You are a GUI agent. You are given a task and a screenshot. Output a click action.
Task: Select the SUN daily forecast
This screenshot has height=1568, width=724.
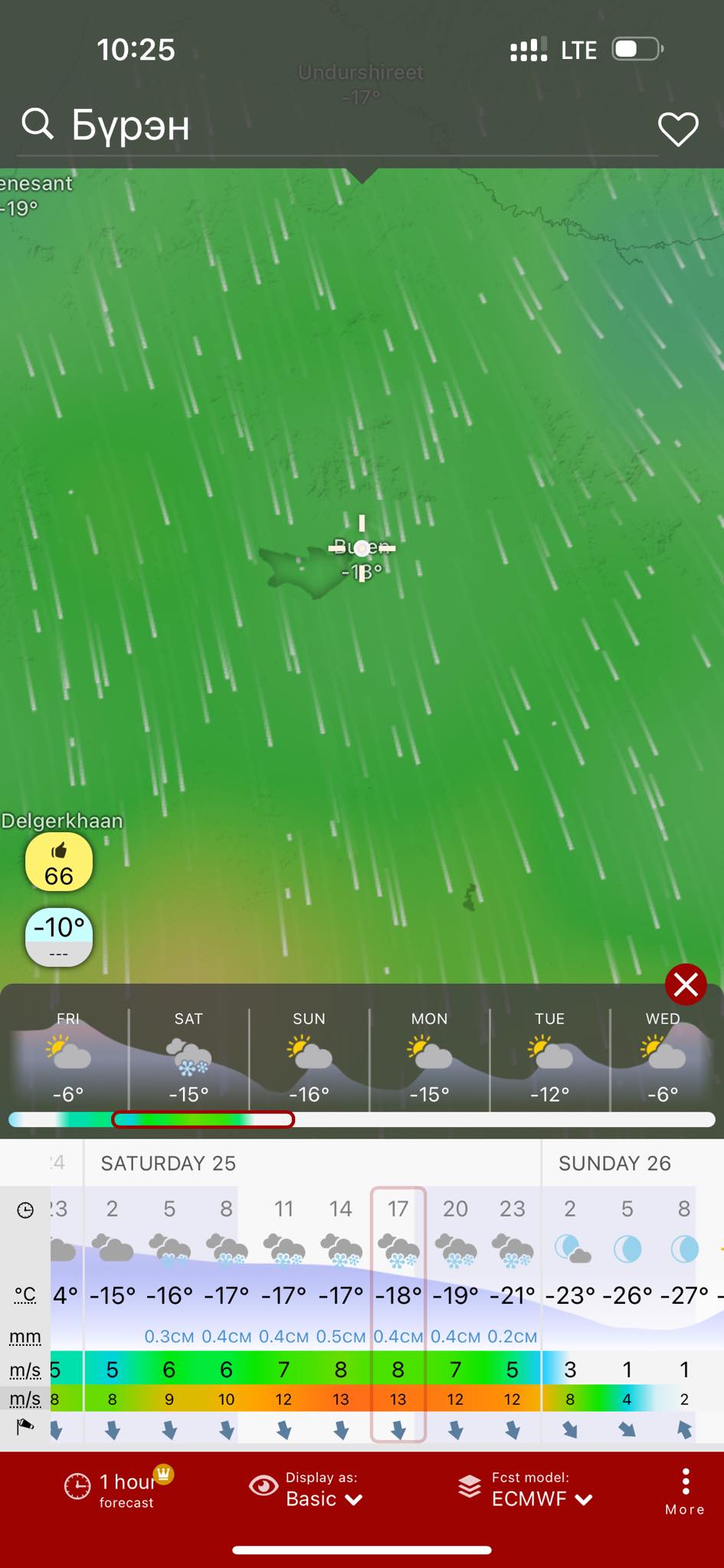pyautogui.click(x=309, y=1060)
